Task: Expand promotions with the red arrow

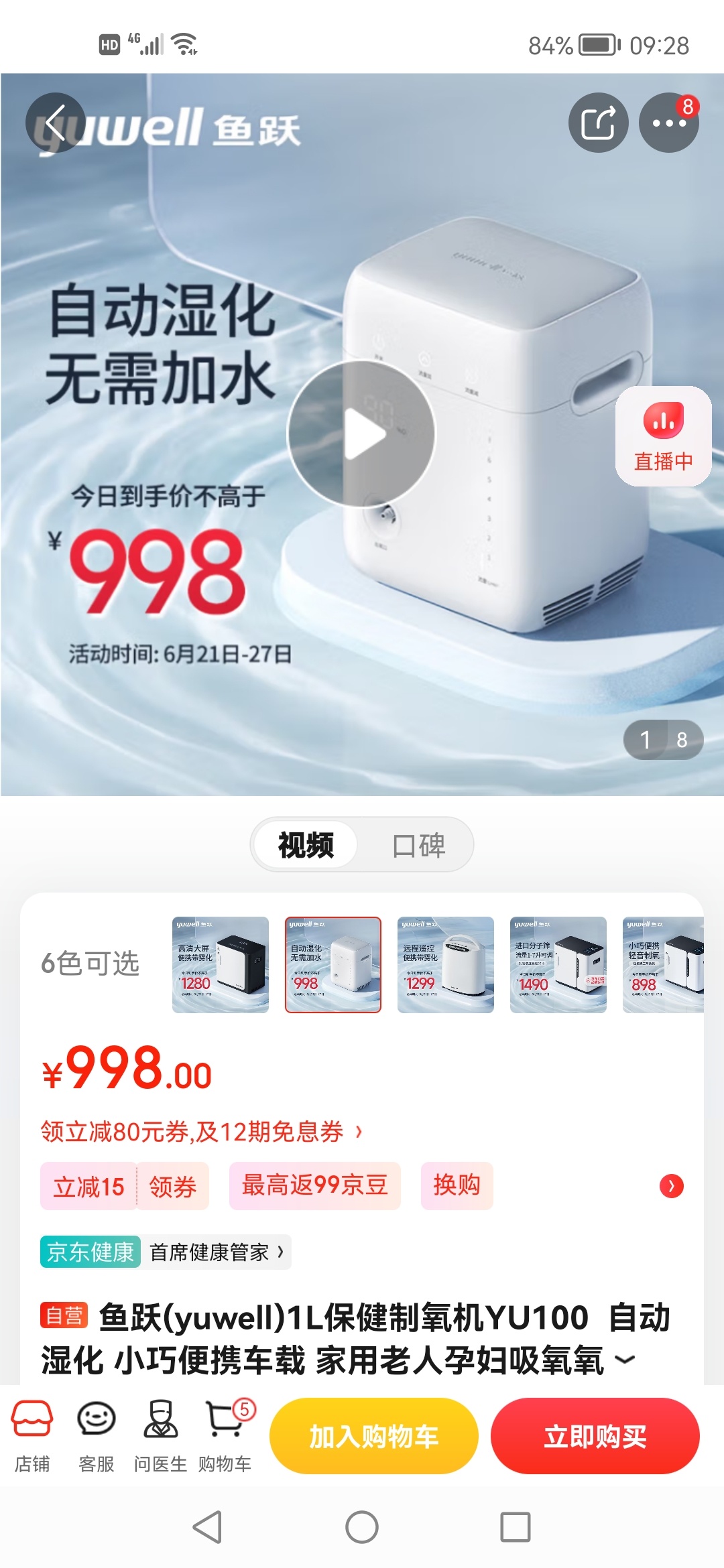Action: 671,1186
